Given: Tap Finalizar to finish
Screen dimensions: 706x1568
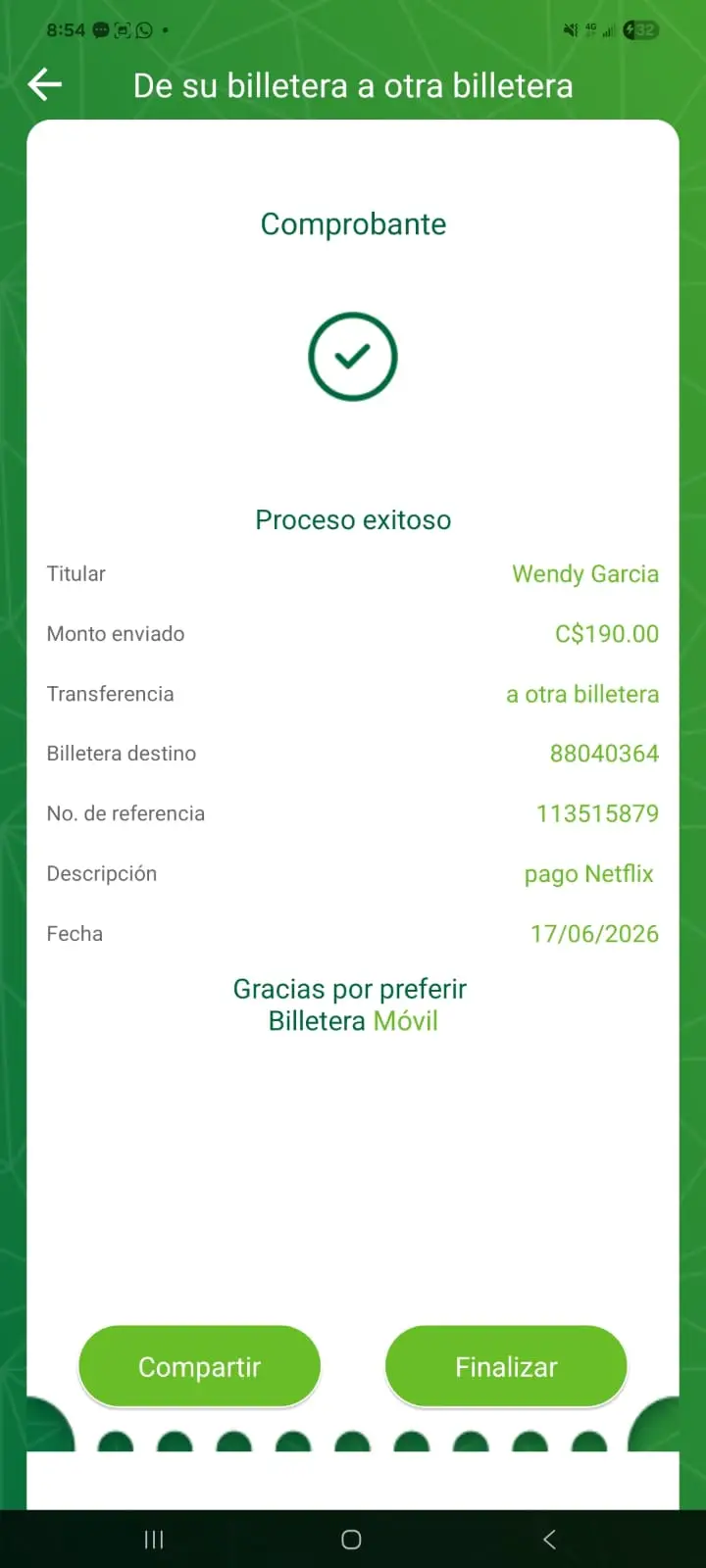Looking at the screenshot, I should tap(506, 1366).
